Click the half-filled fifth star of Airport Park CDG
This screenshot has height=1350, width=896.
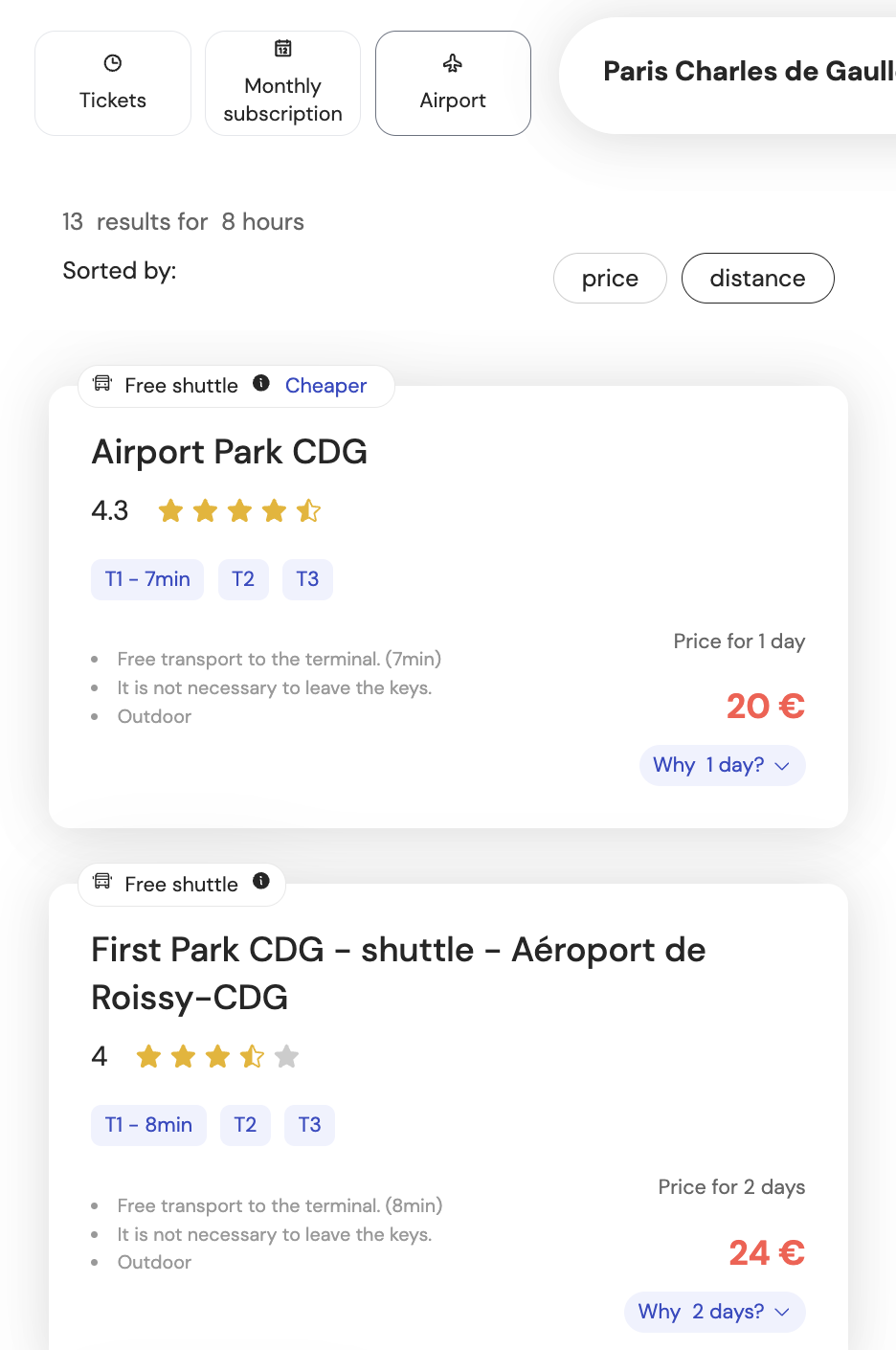click(307, 510)
